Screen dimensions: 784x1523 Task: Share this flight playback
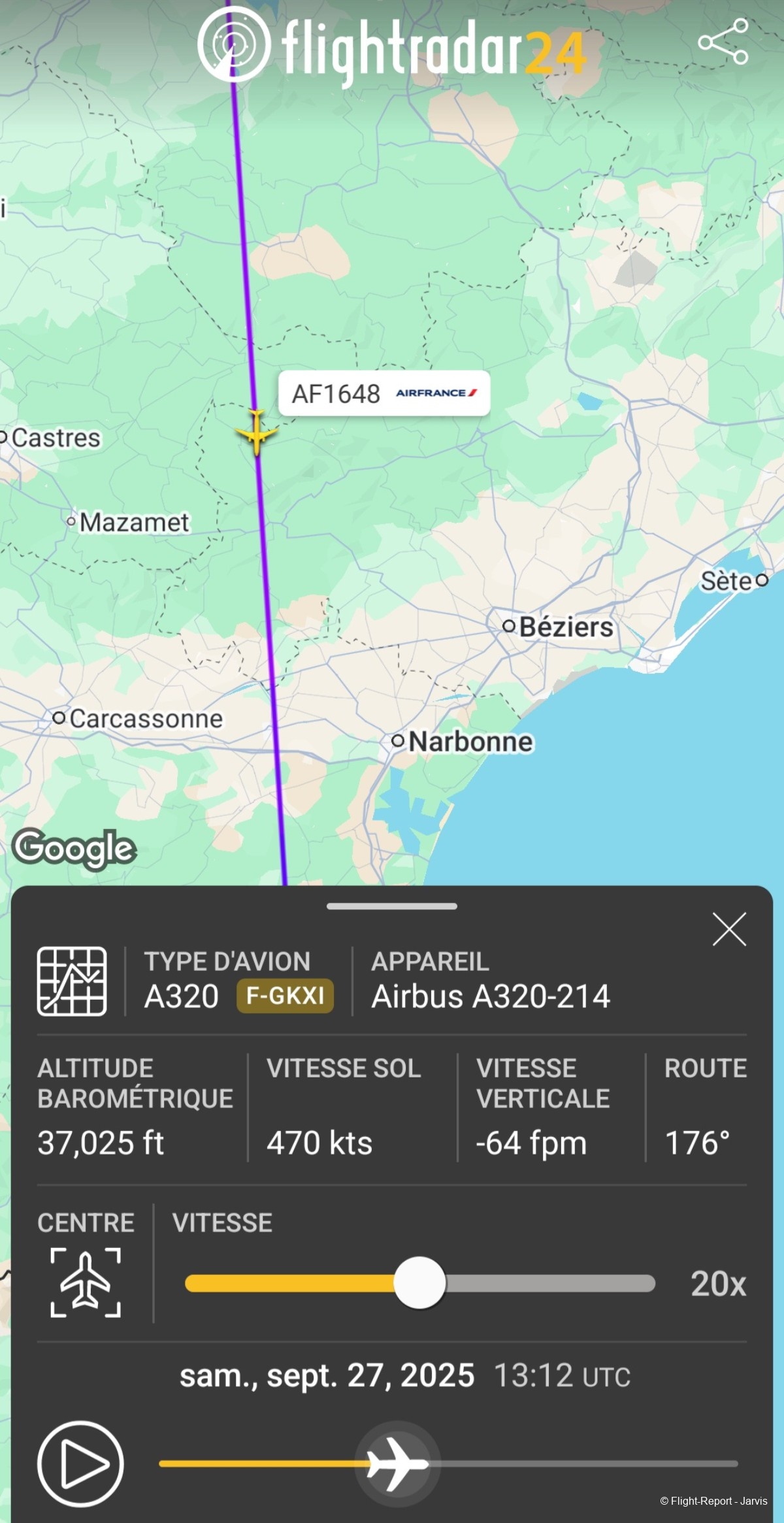tap(723, 42)
